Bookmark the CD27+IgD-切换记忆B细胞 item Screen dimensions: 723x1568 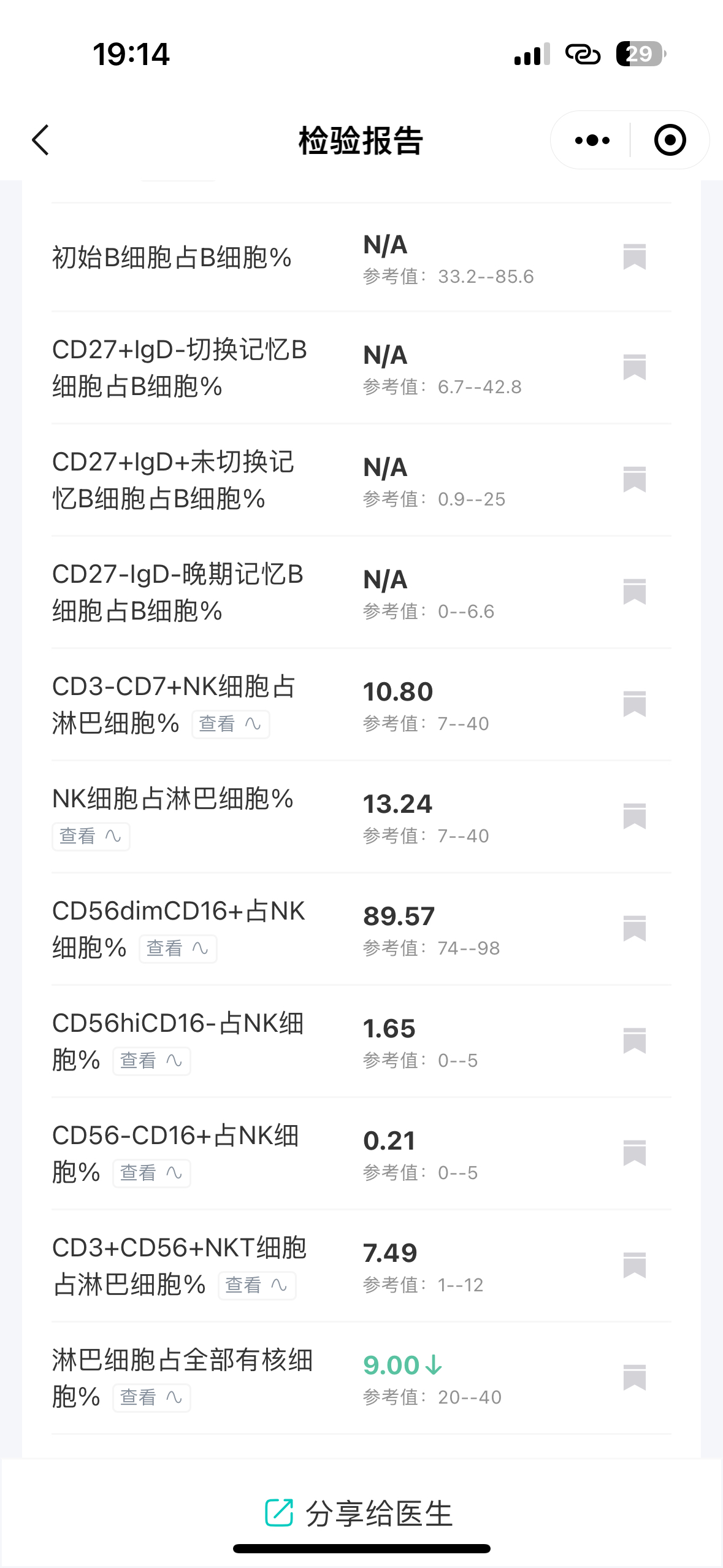coord(635,367)
